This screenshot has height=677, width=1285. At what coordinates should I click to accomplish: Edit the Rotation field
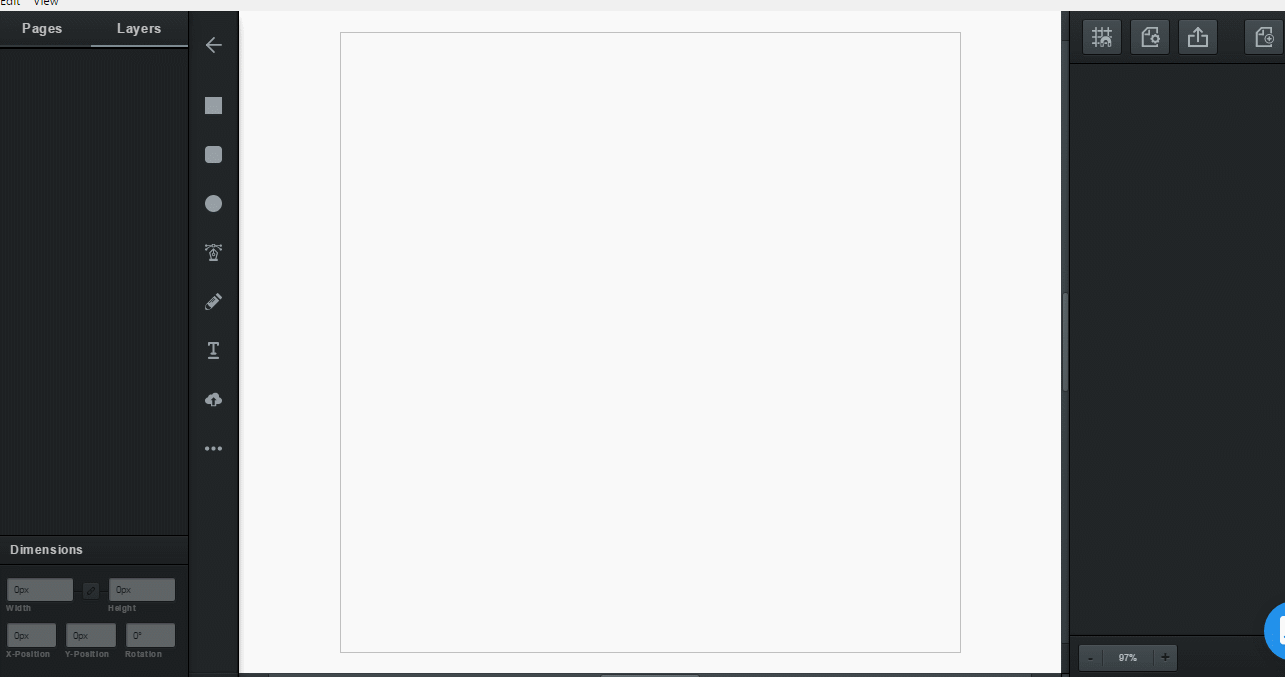[x=150, y=635]
